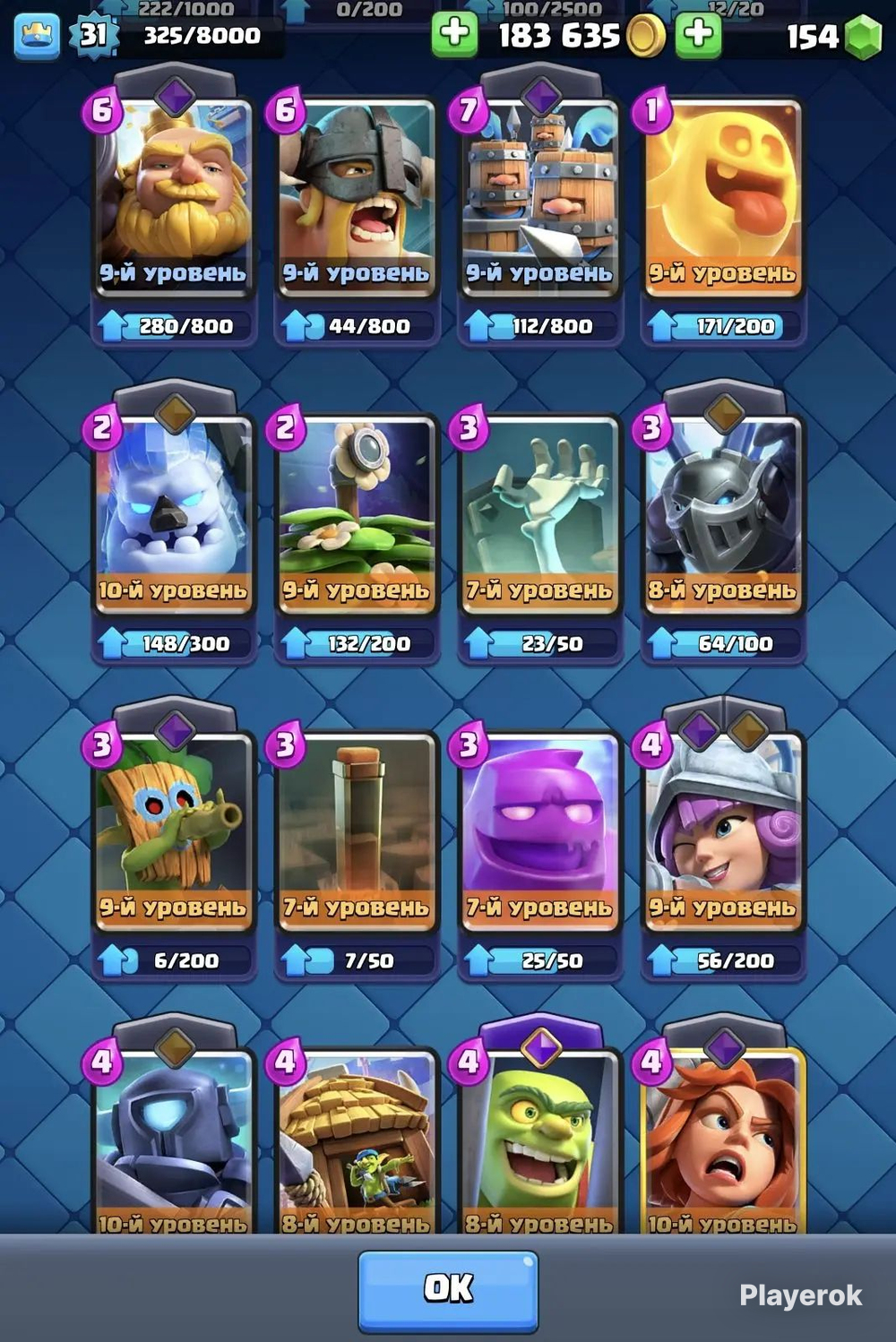Open the purple-haired girl card at 56/200

pyautogui.click(x=722, y=833)
